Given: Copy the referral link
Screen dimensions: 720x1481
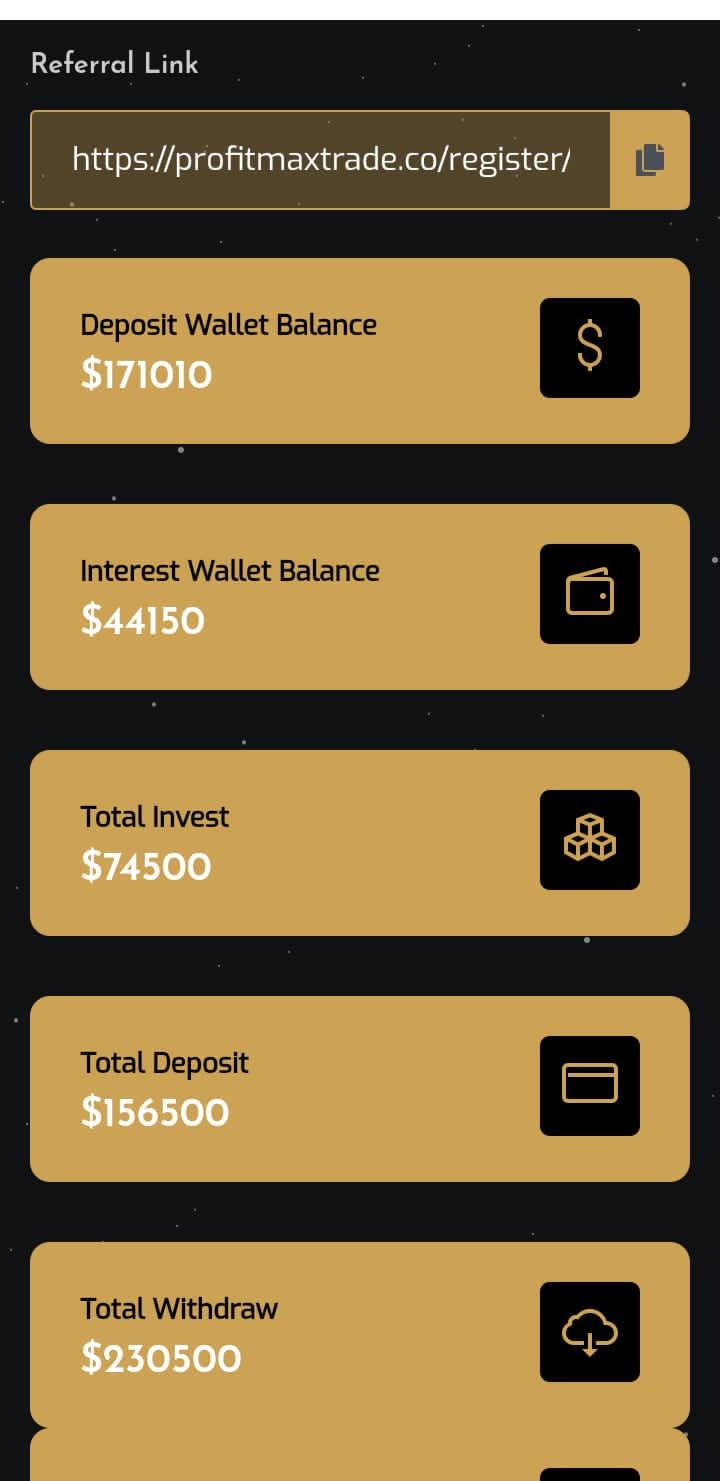Looking at the screenshot, I should [650, 160].
